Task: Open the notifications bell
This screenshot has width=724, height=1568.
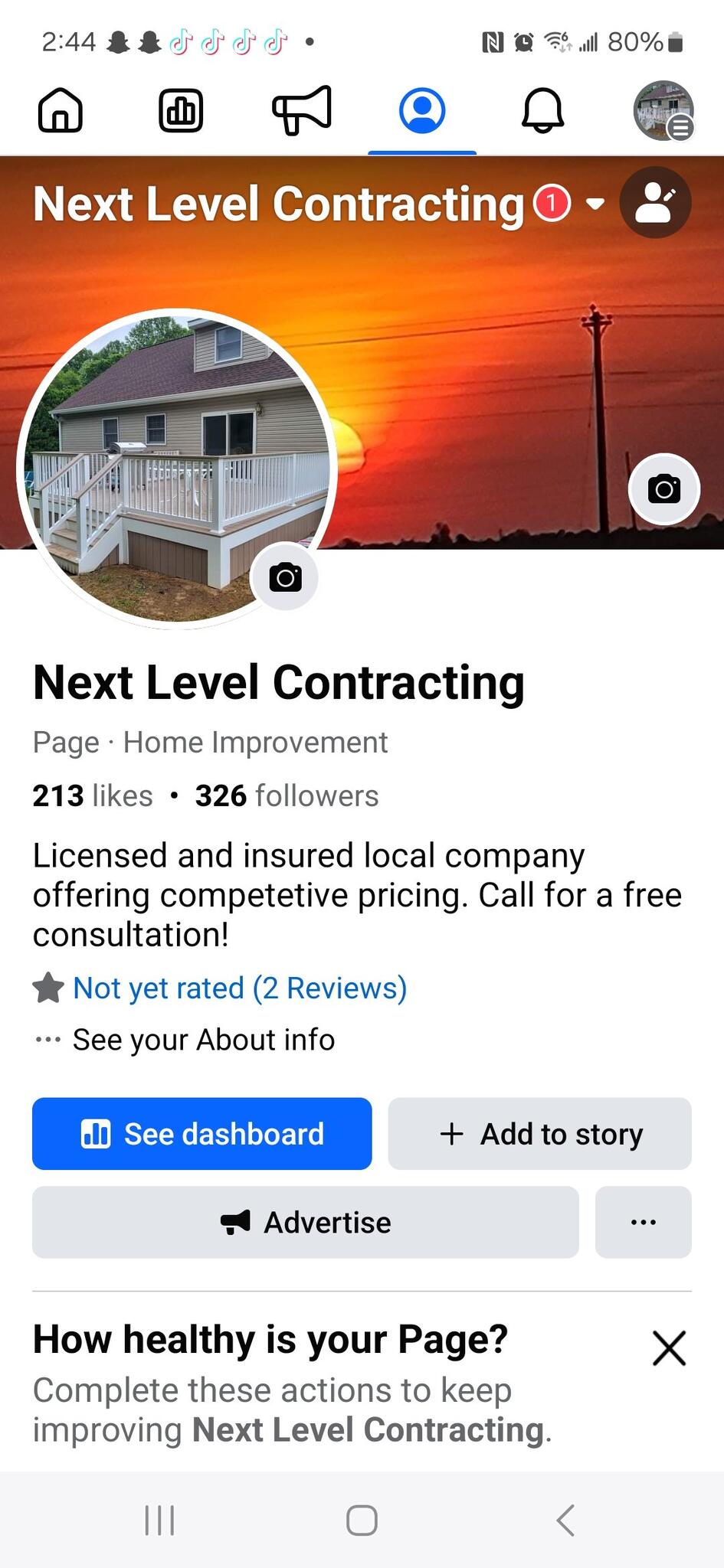Action: [x=542, y=111]
